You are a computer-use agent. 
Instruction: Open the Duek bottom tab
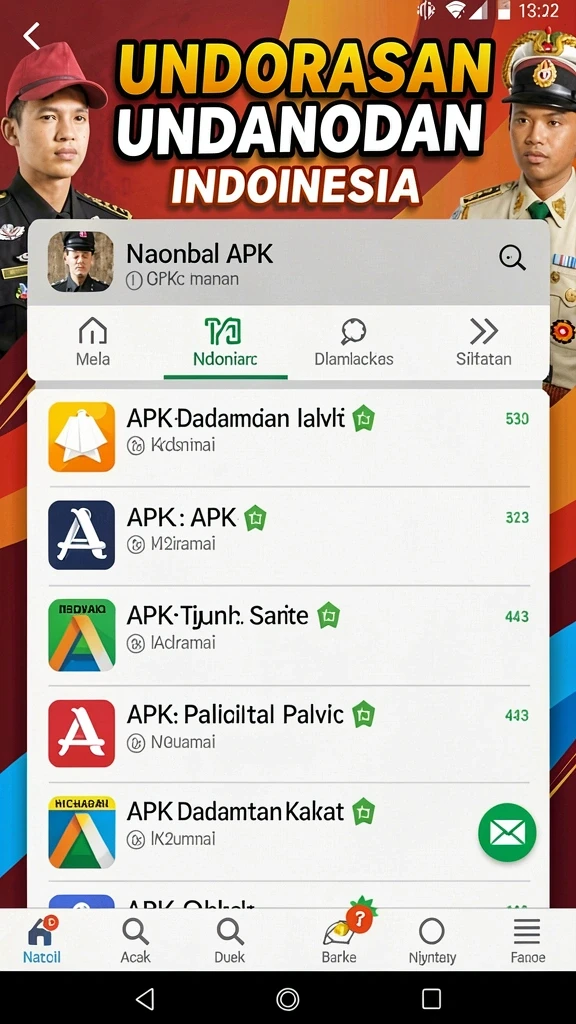[230, 940]
